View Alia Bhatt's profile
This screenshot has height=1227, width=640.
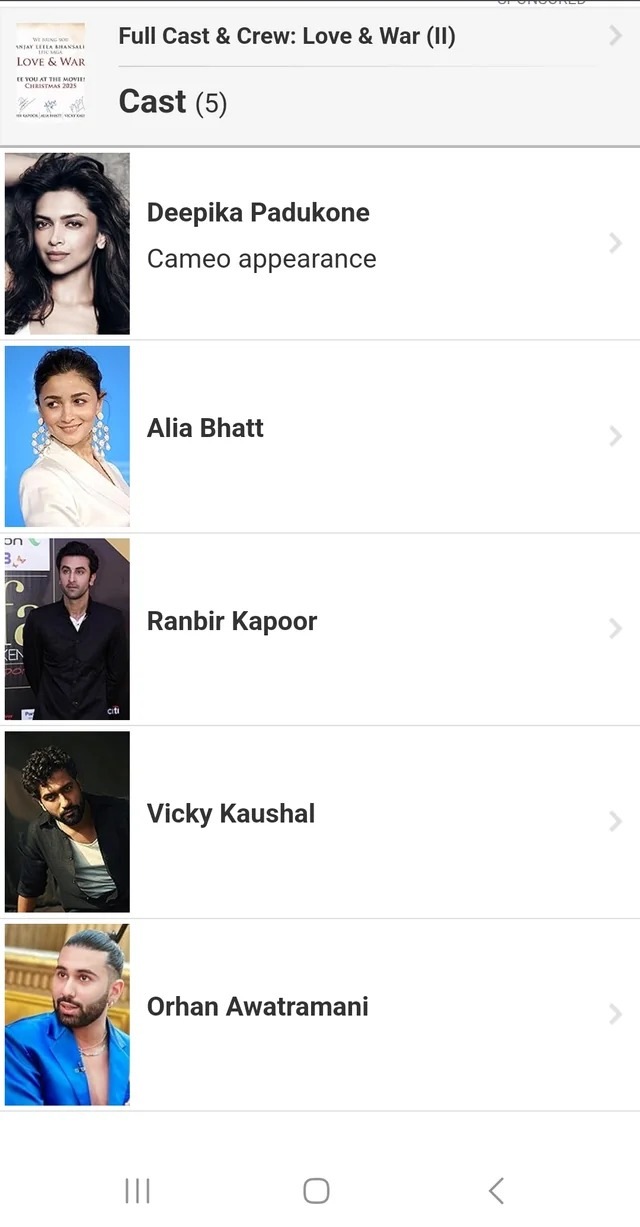click(320, 436)
